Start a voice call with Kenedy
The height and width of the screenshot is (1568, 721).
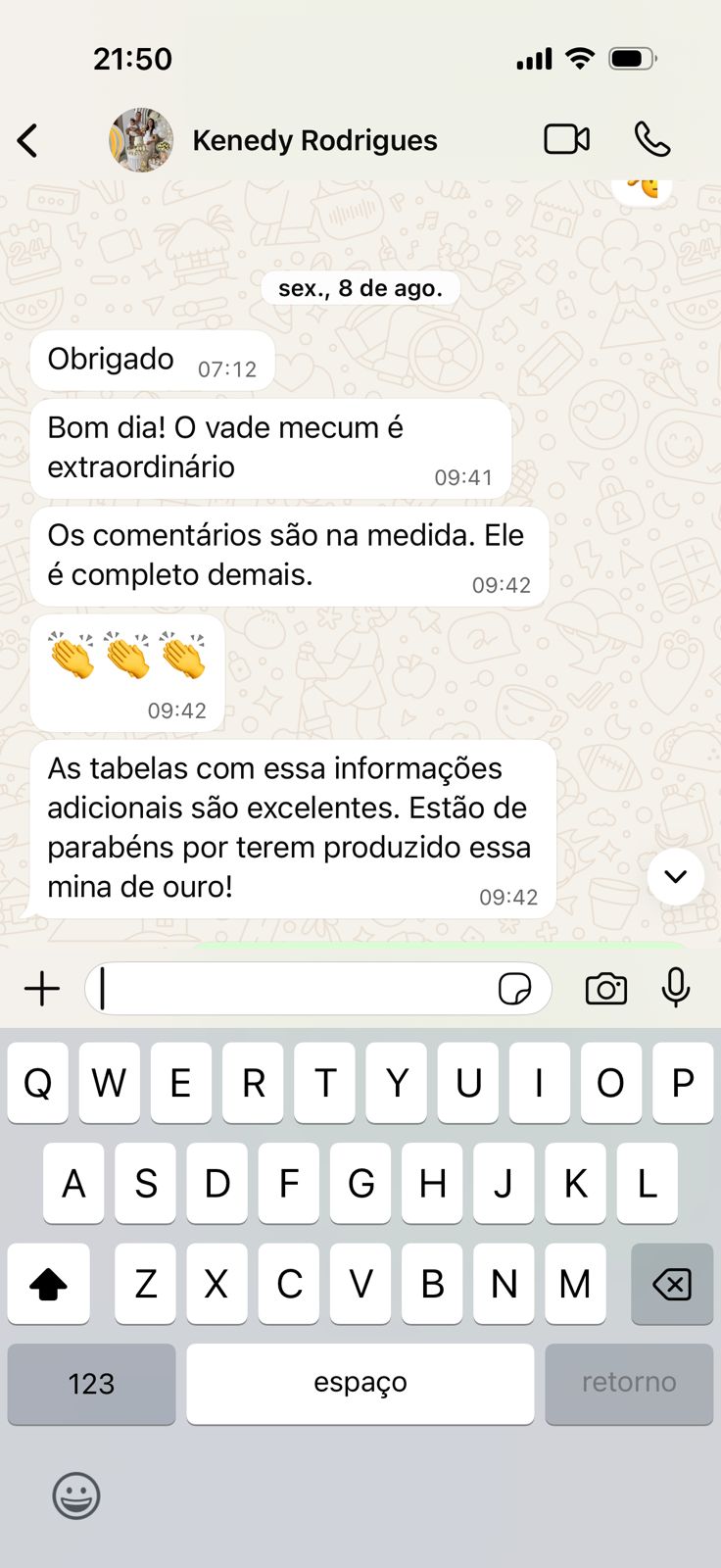pos(652,140)
